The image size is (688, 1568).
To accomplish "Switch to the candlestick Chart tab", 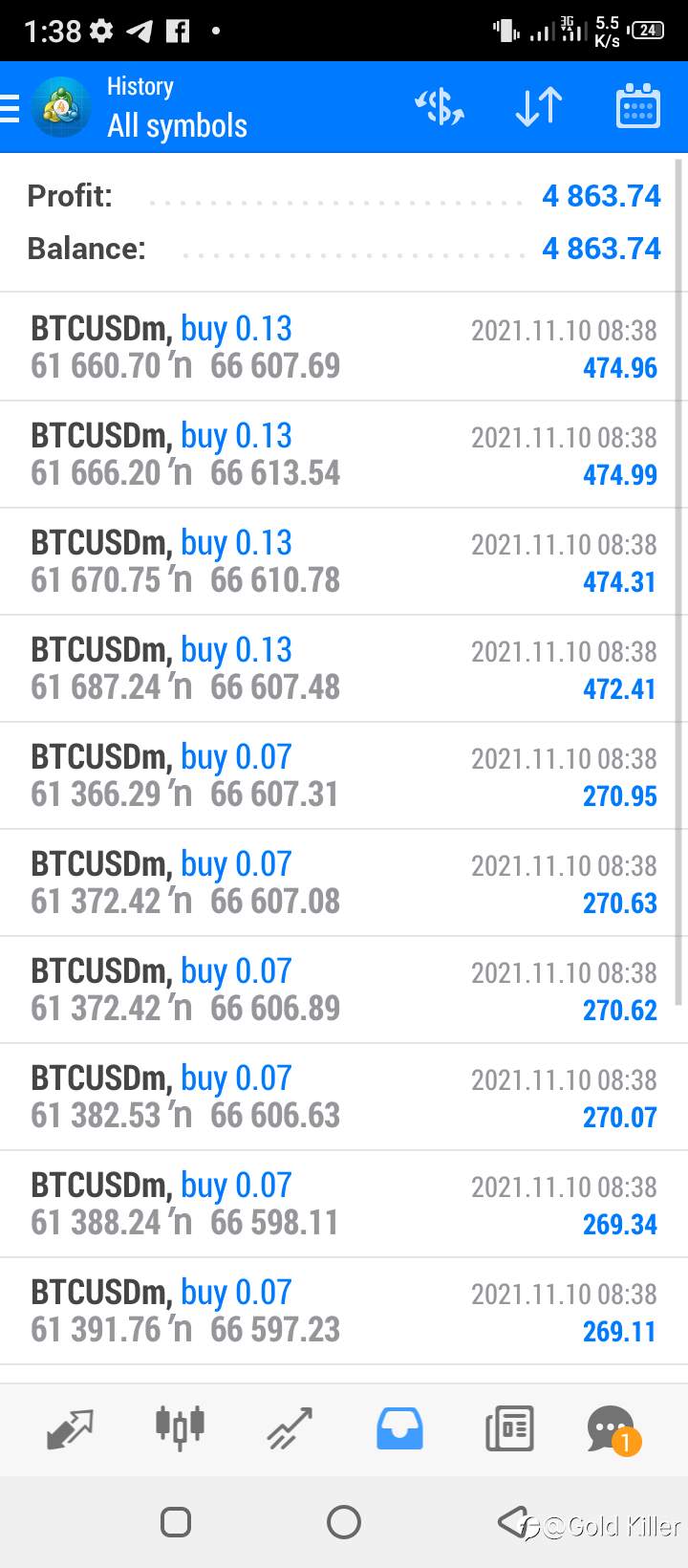I will [x=180, y=1426].
